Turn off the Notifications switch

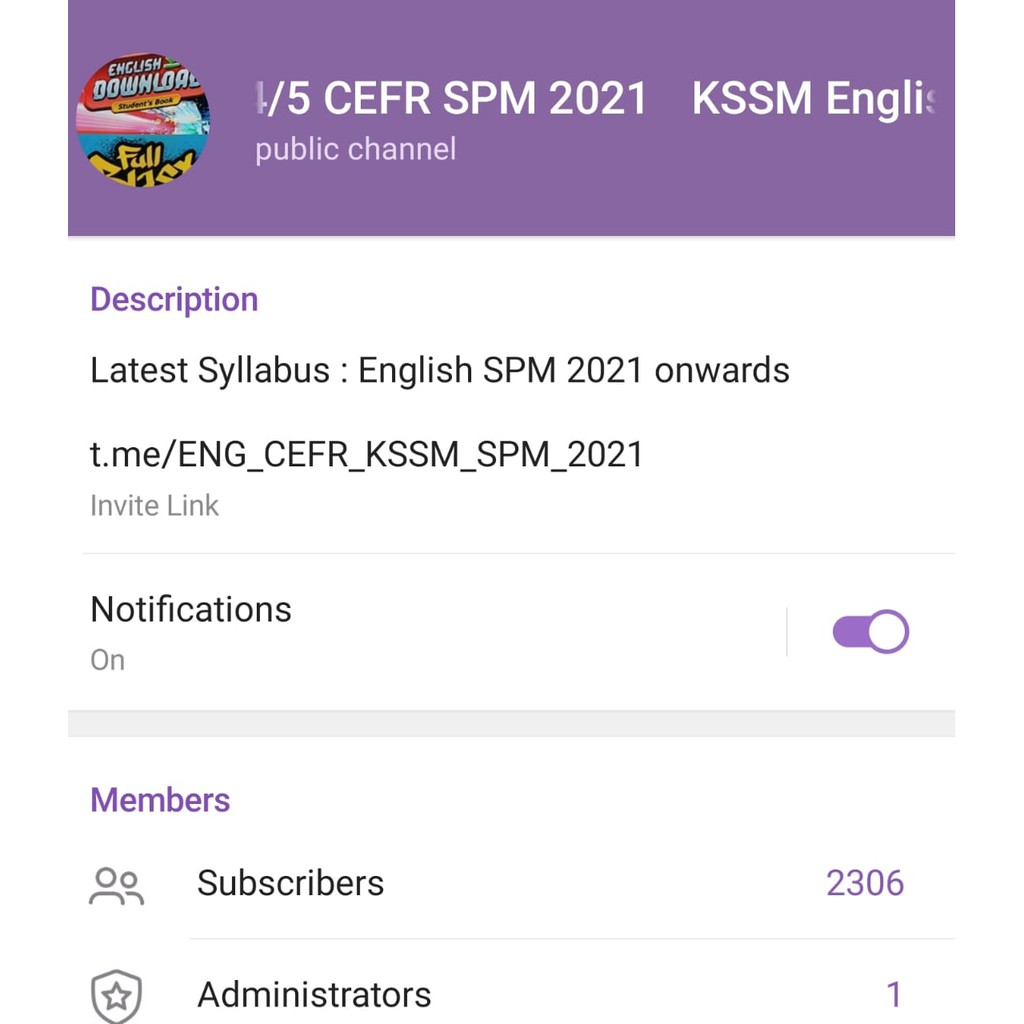tap(870, 632)
